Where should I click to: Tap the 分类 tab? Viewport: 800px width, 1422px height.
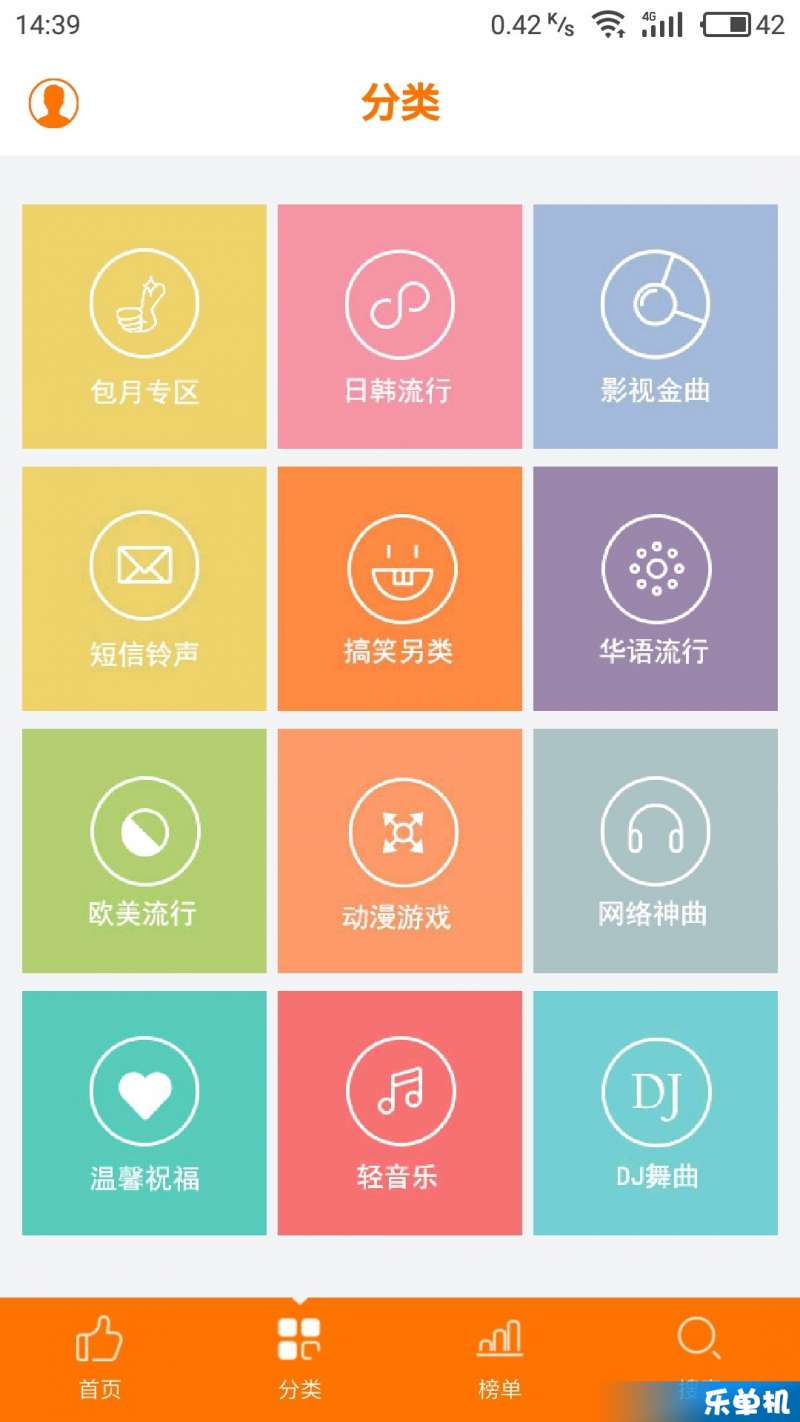[x=300, y=1358]
